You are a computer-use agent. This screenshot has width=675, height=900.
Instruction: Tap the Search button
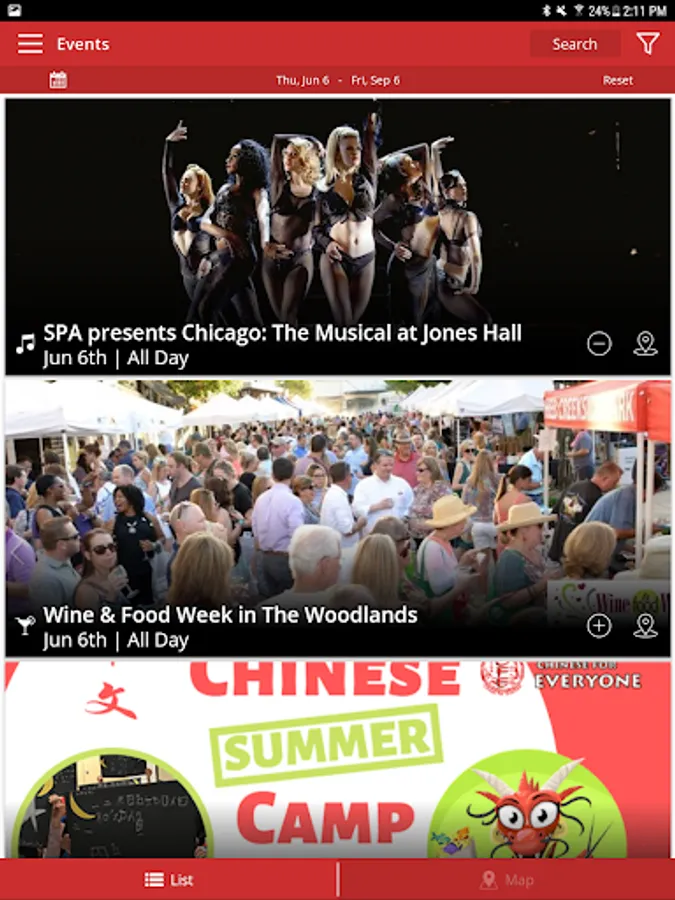point(574,44)
